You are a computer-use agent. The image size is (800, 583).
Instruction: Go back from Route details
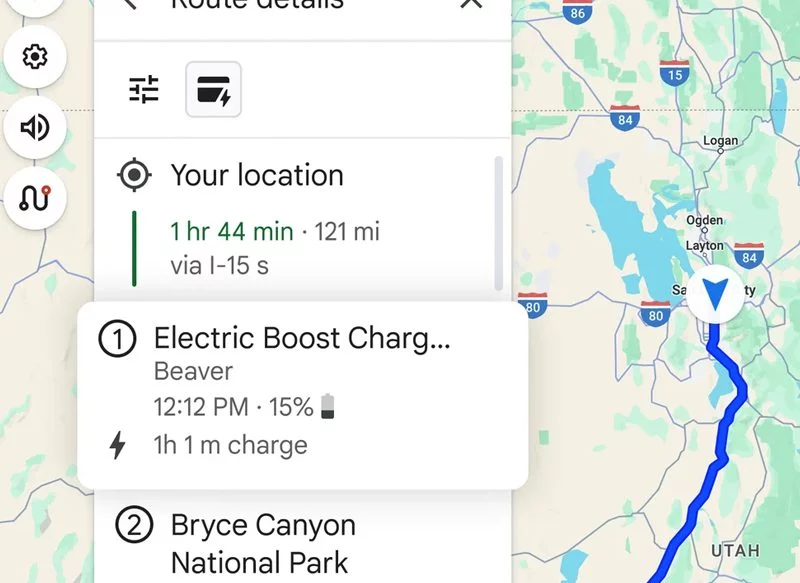(129, 4)
